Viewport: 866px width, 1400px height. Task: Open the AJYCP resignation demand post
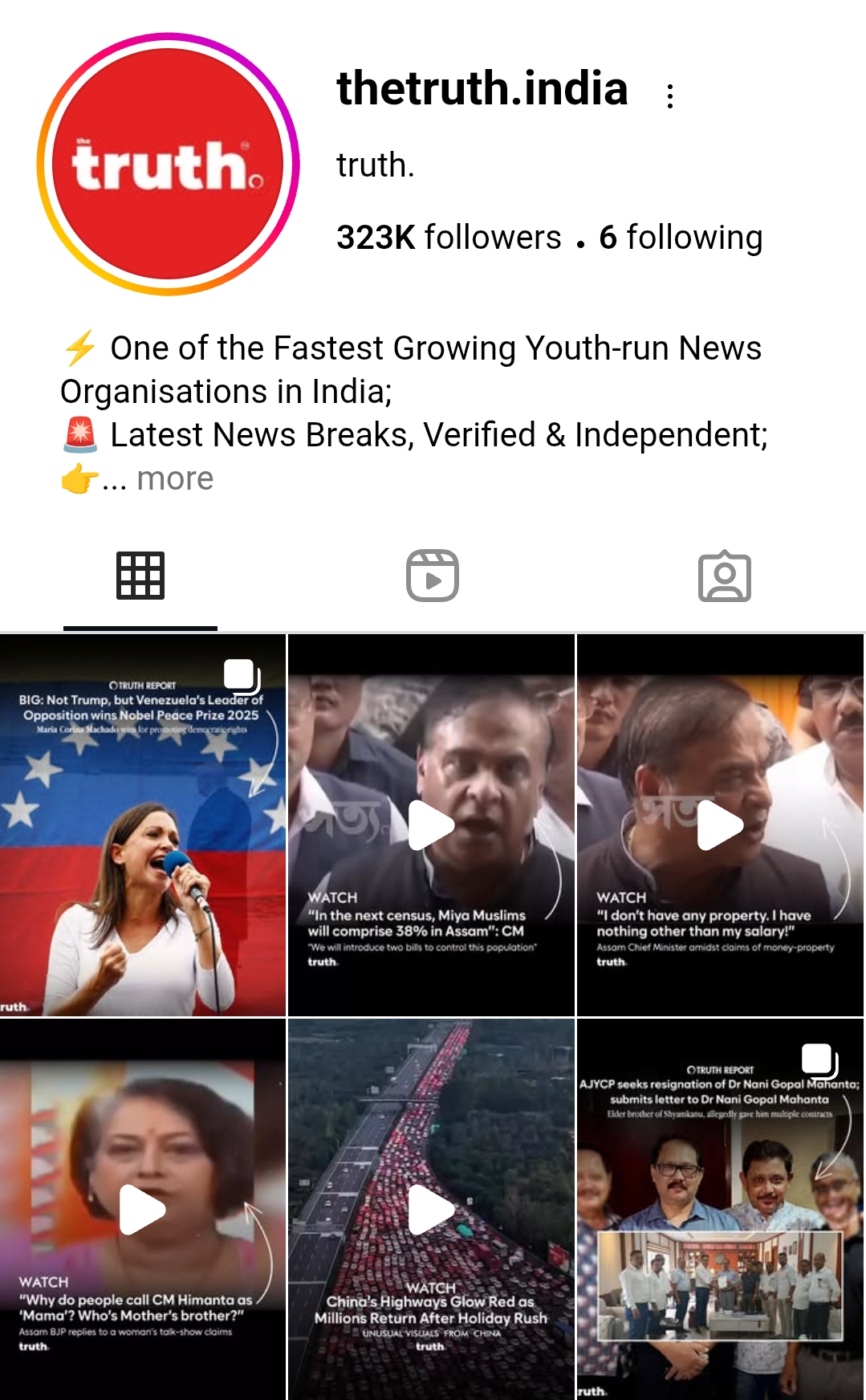[x=720, y=1209]
